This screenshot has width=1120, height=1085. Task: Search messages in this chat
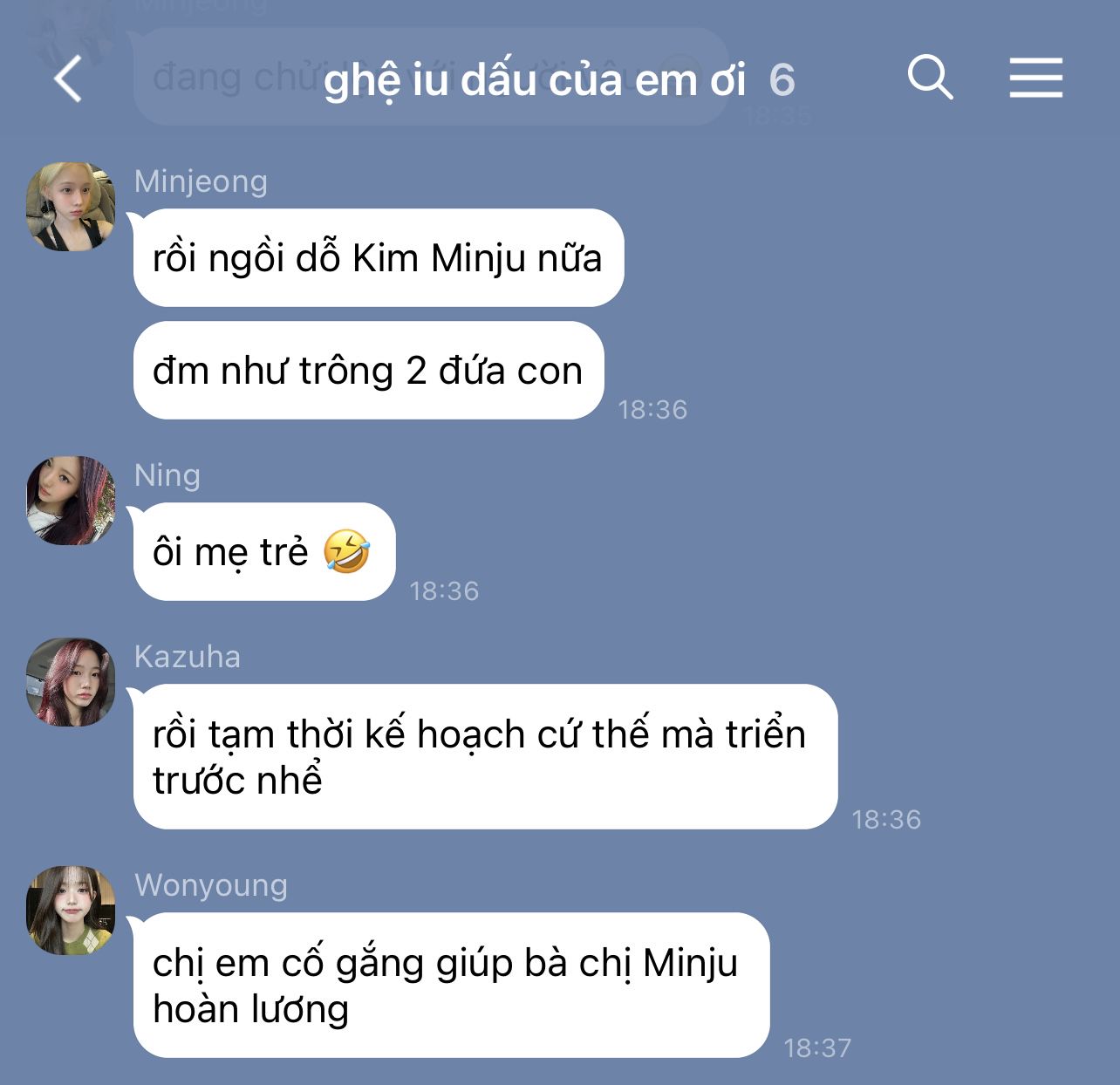(930, 78)
